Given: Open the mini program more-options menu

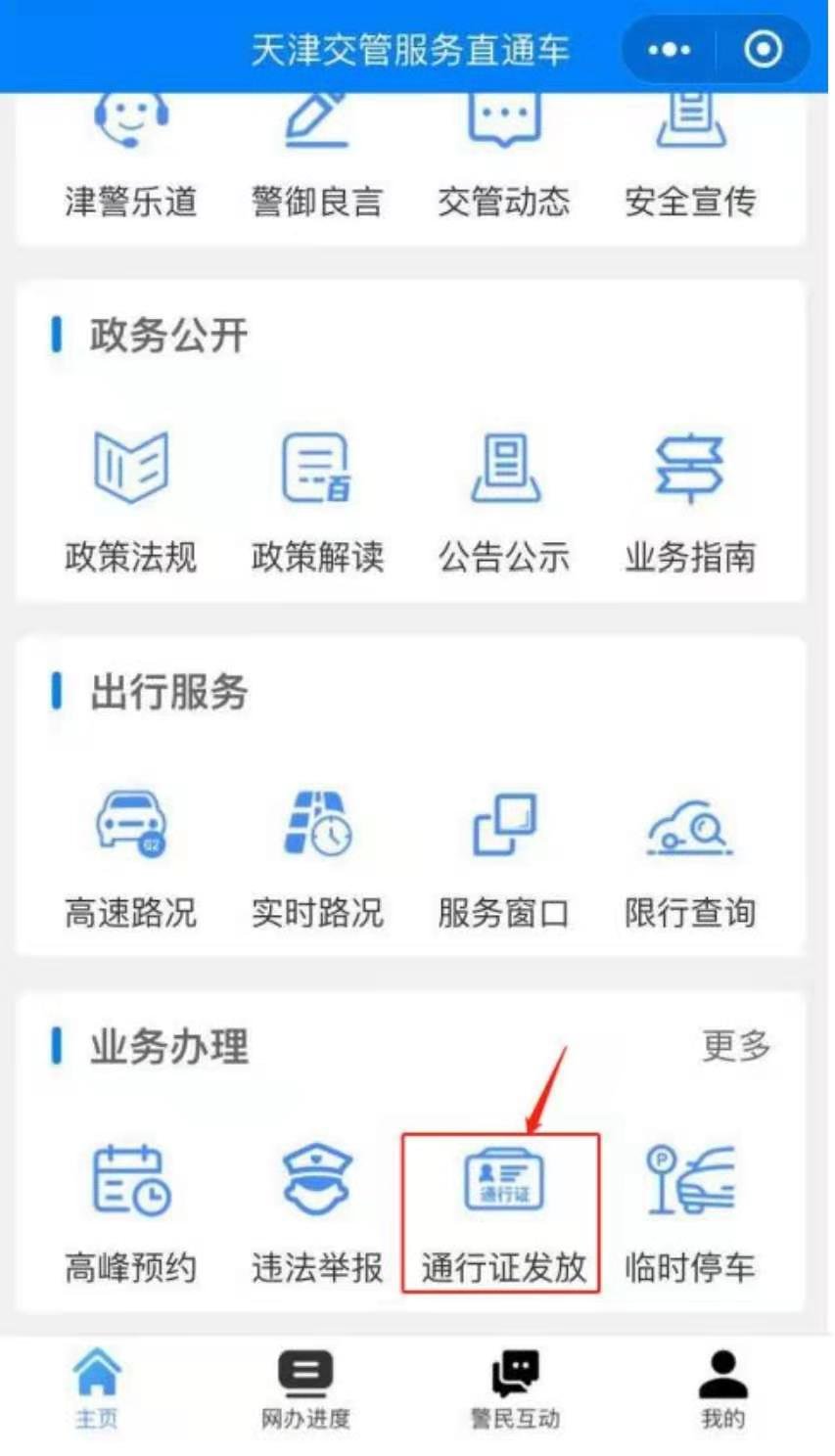Looking at the screenshot, I should tap(670, 49).
